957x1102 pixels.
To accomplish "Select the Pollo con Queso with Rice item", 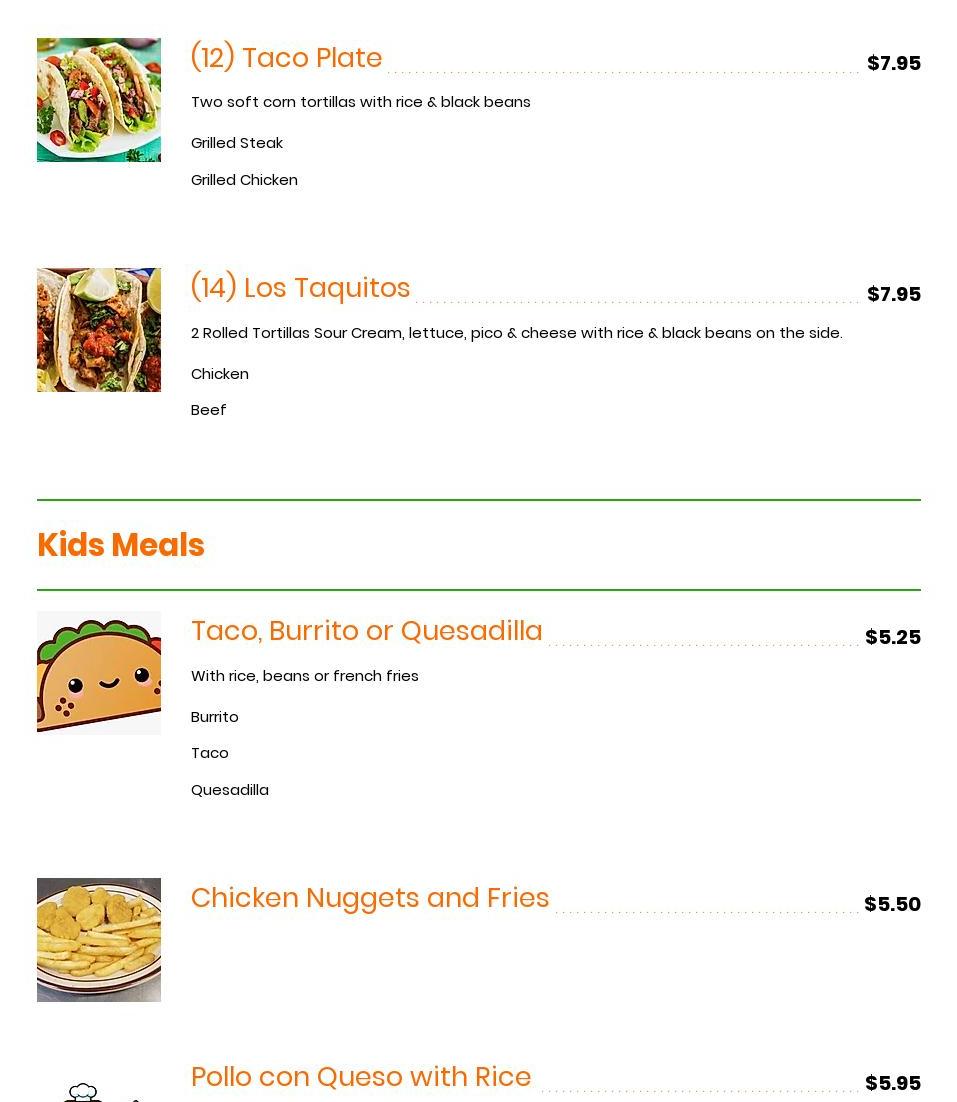I will click(360, 1077).
